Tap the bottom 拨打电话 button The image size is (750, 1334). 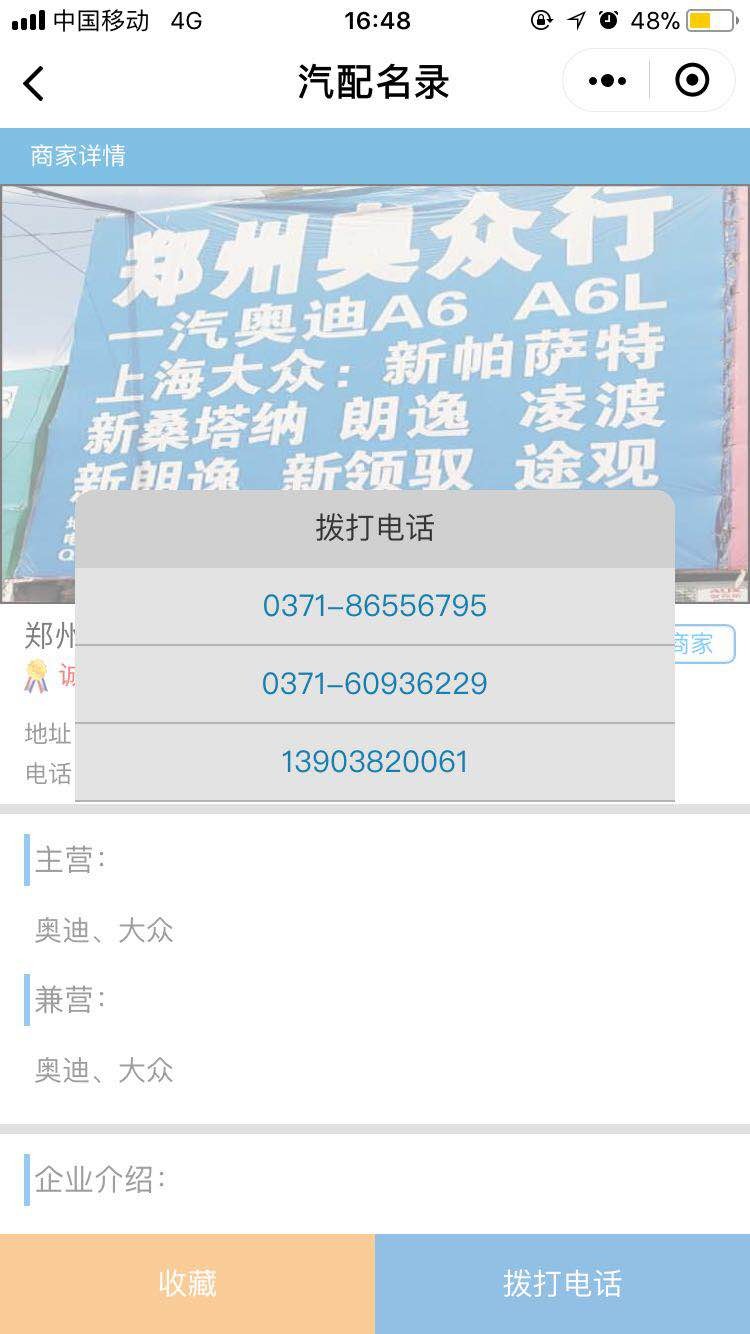point(562,1283)
